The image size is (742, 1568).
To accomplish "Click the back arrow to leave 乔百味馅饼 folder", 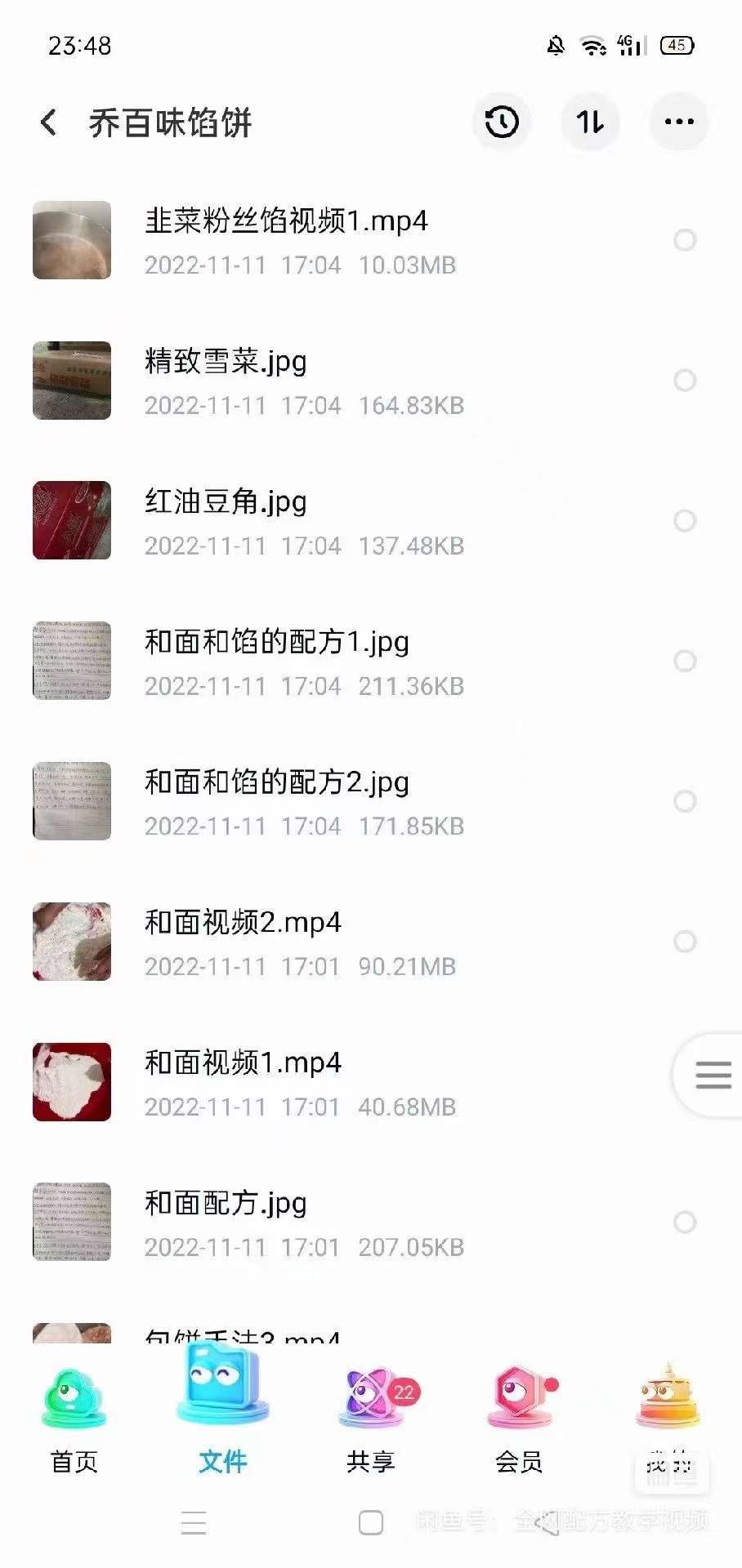I will tap(49, 121).
